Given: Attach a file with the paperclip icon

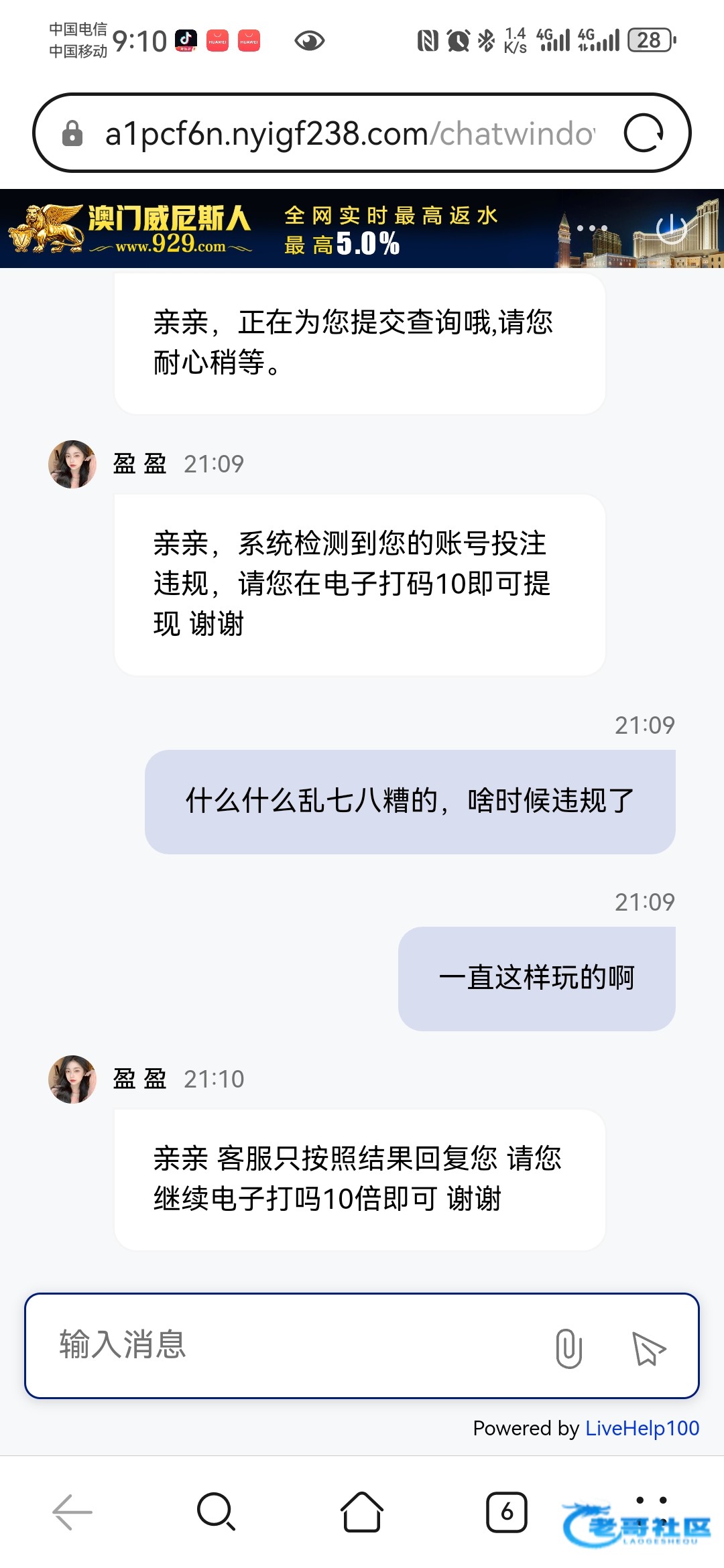Looking at the screenshot, I should pyautogui.click(x=568, y=1348).
